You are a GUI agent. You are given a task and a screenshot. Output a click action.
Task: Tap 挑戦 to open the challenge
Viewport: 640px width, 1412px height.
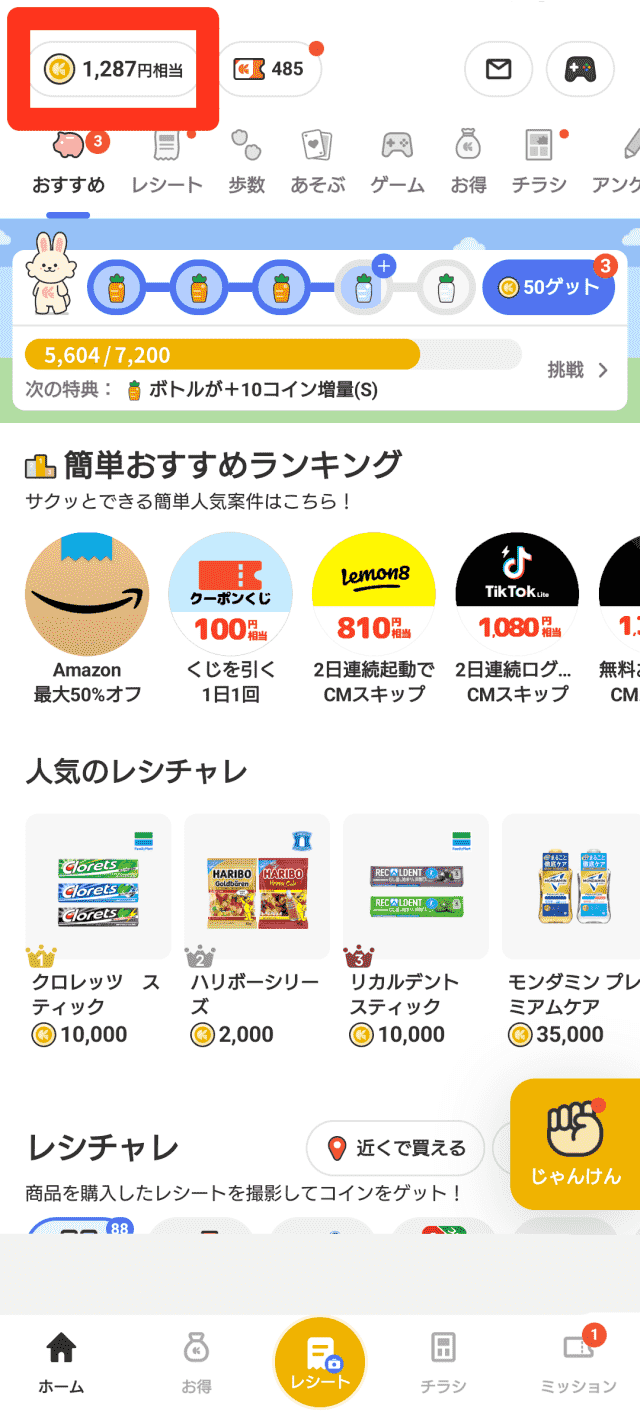(x=577, y=370)
